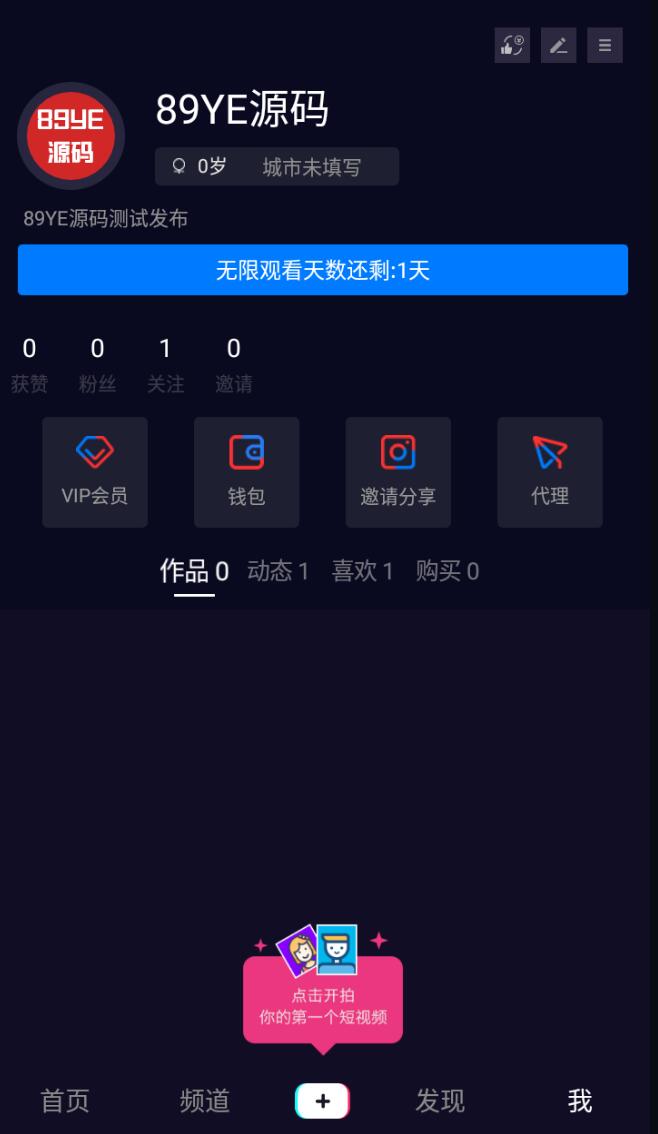Open the 发现 discover tab
Image resolution: width=658 pixels, height=1134 pixels.
pyautogui.click(x=440, y=1101)
